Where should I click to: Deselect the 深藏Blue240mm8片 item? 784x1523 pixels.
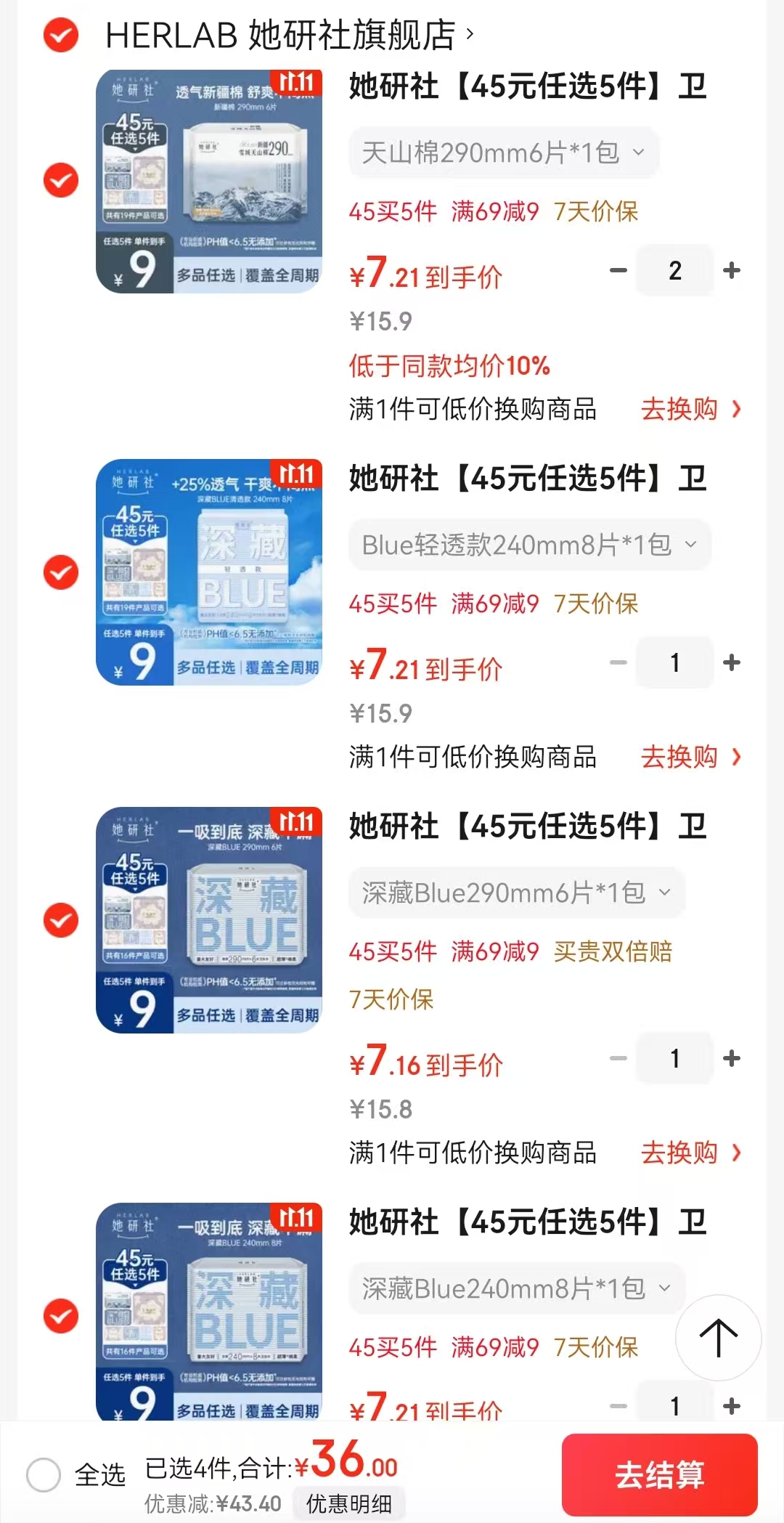(x=61, y=1316)
